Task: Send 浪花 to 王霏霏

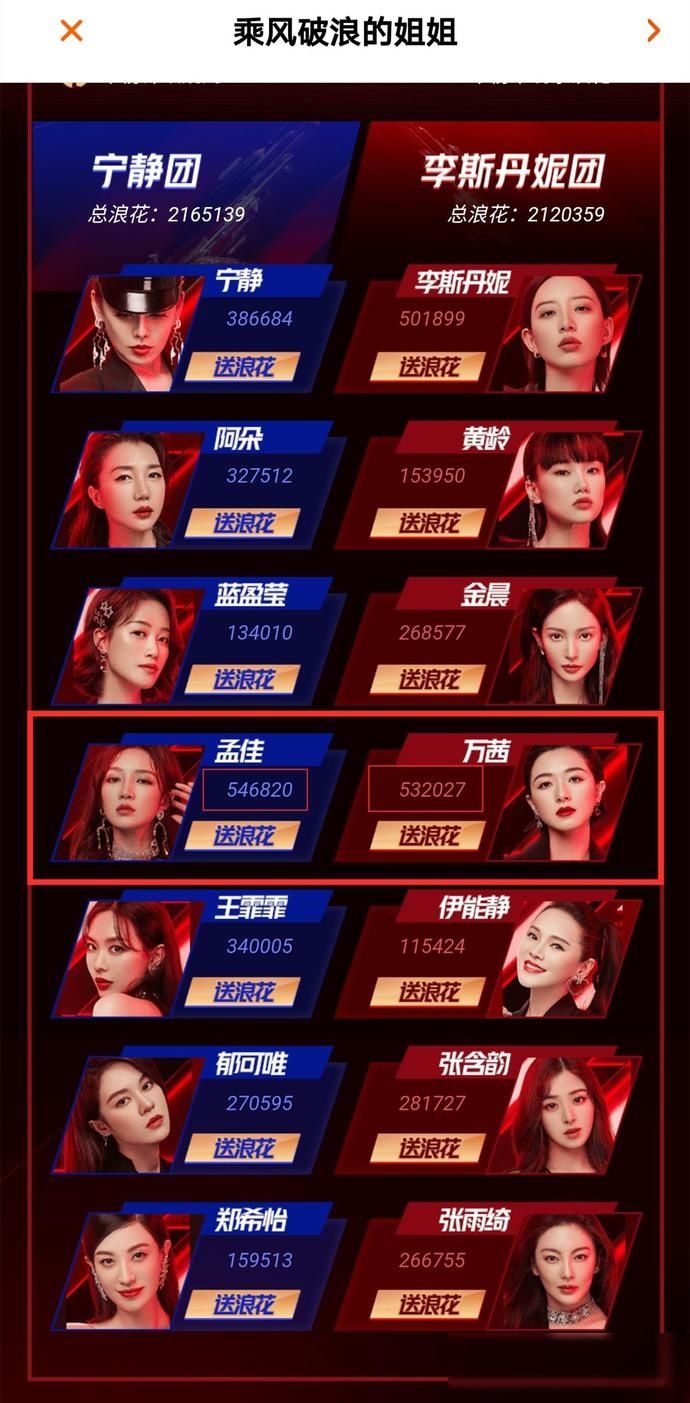Action: click(242, 992)
